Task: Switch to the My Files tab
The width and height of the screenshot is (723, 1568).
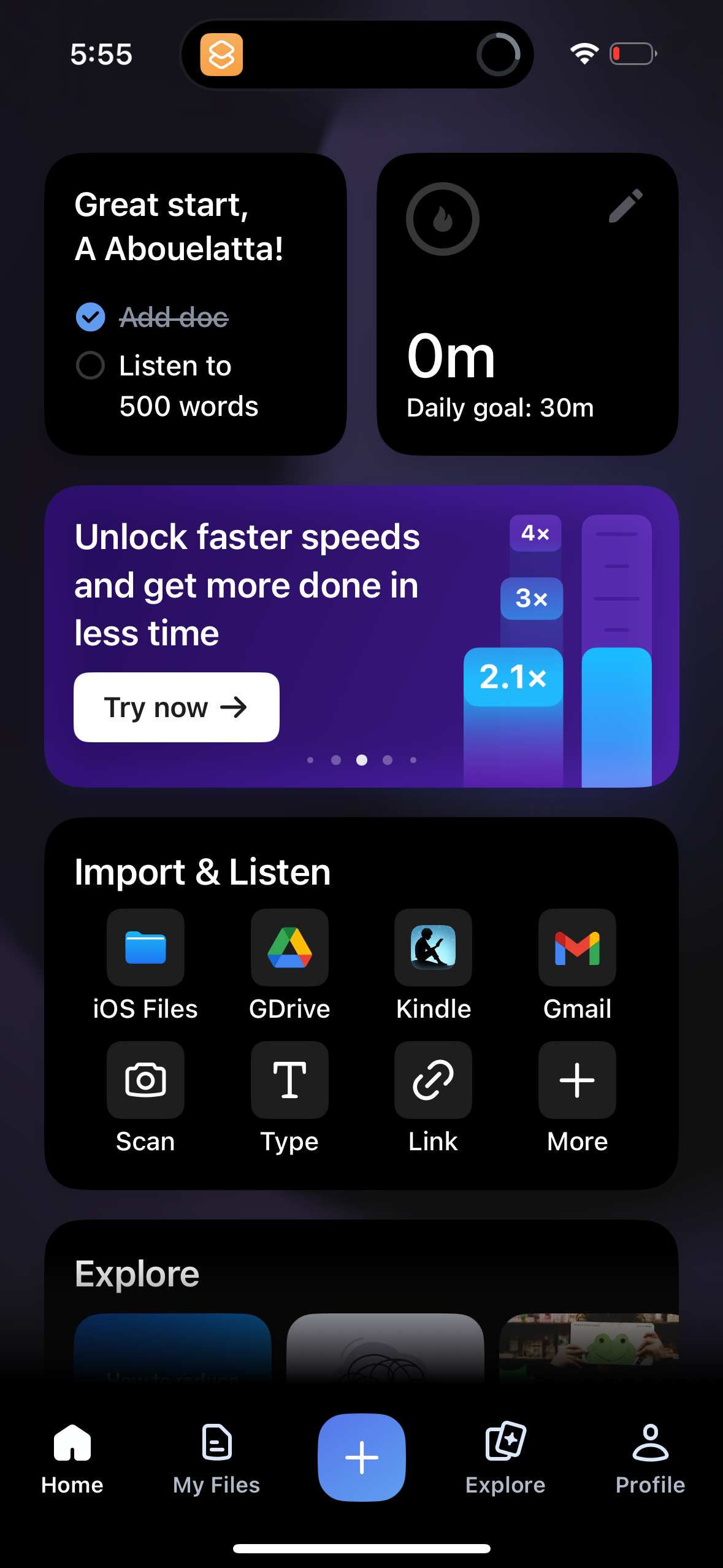Action: (216, 1466)
